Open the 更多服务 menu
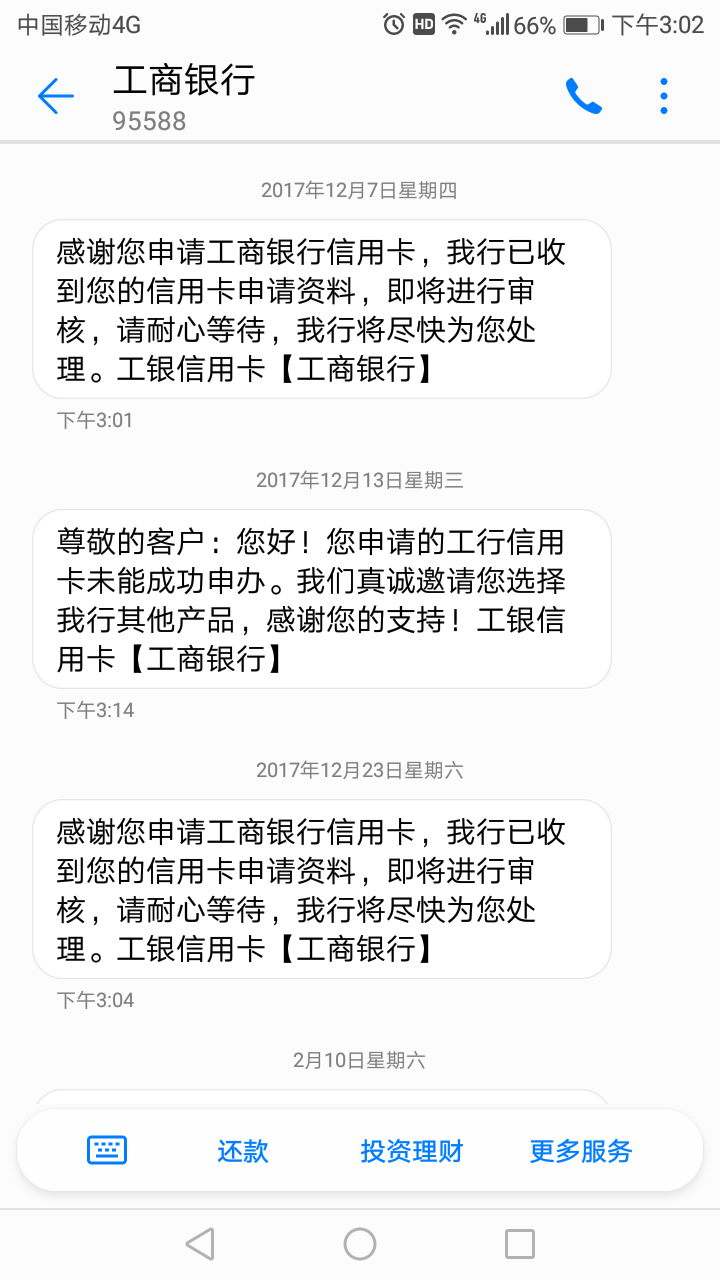The height and width of the screenshot is (1280, 720). coord(581,1151)
